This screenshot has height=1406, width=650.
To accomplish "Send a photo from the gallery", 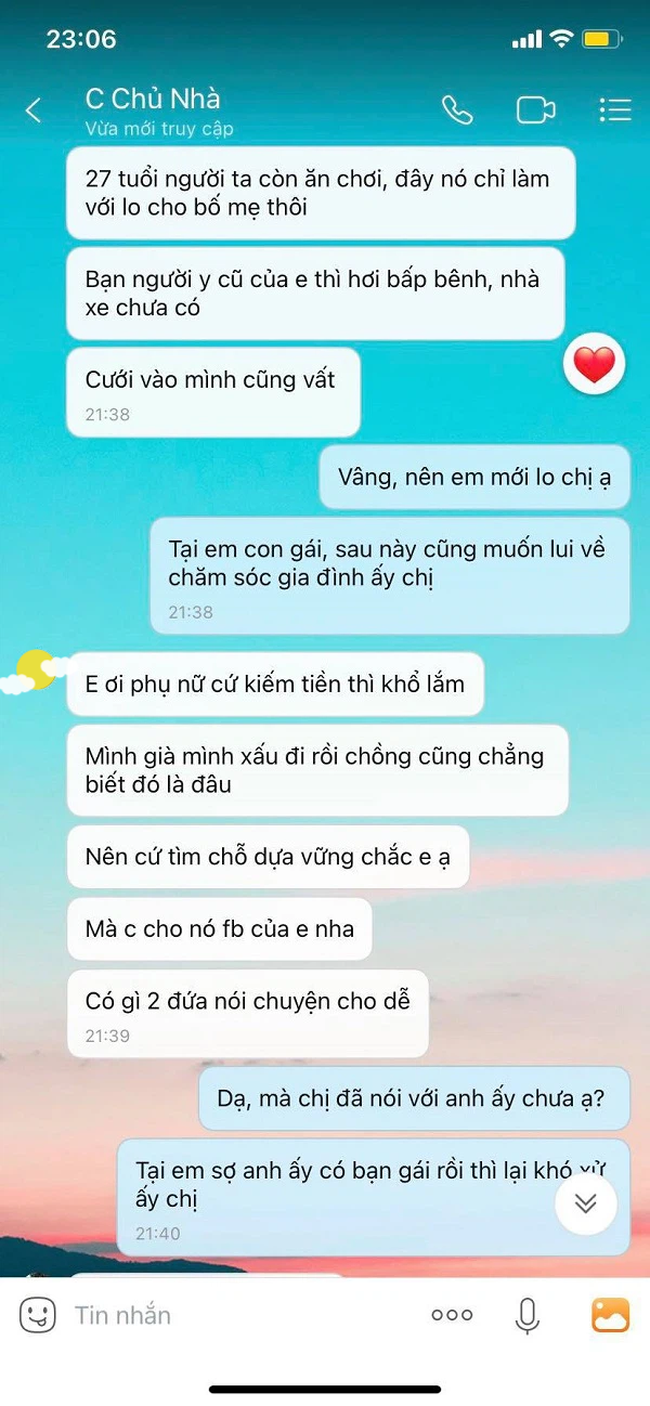I will (610, 1315).
